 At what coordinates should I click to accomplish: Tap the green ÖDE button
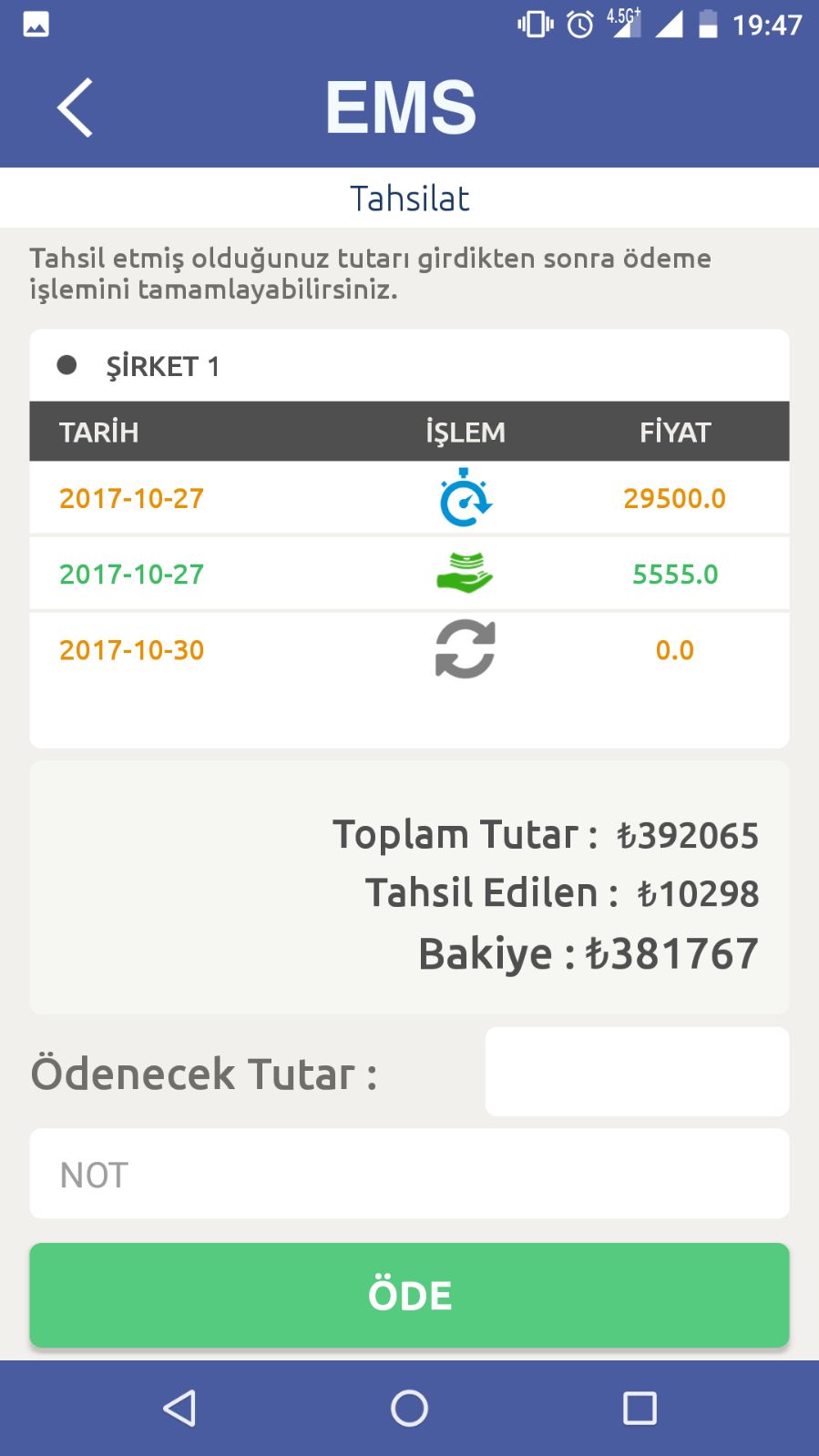409,1295
